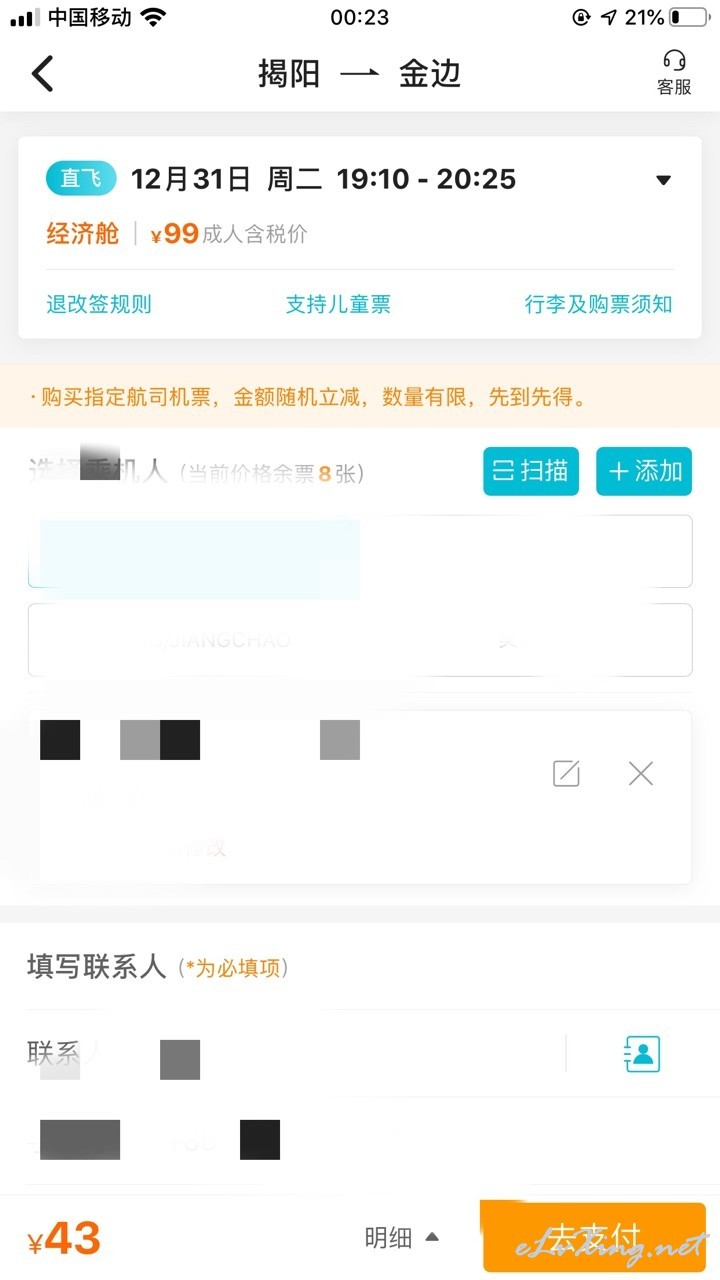Go back using the top-left arrow
The image size is (720, 1280).
tap(42, 74)
